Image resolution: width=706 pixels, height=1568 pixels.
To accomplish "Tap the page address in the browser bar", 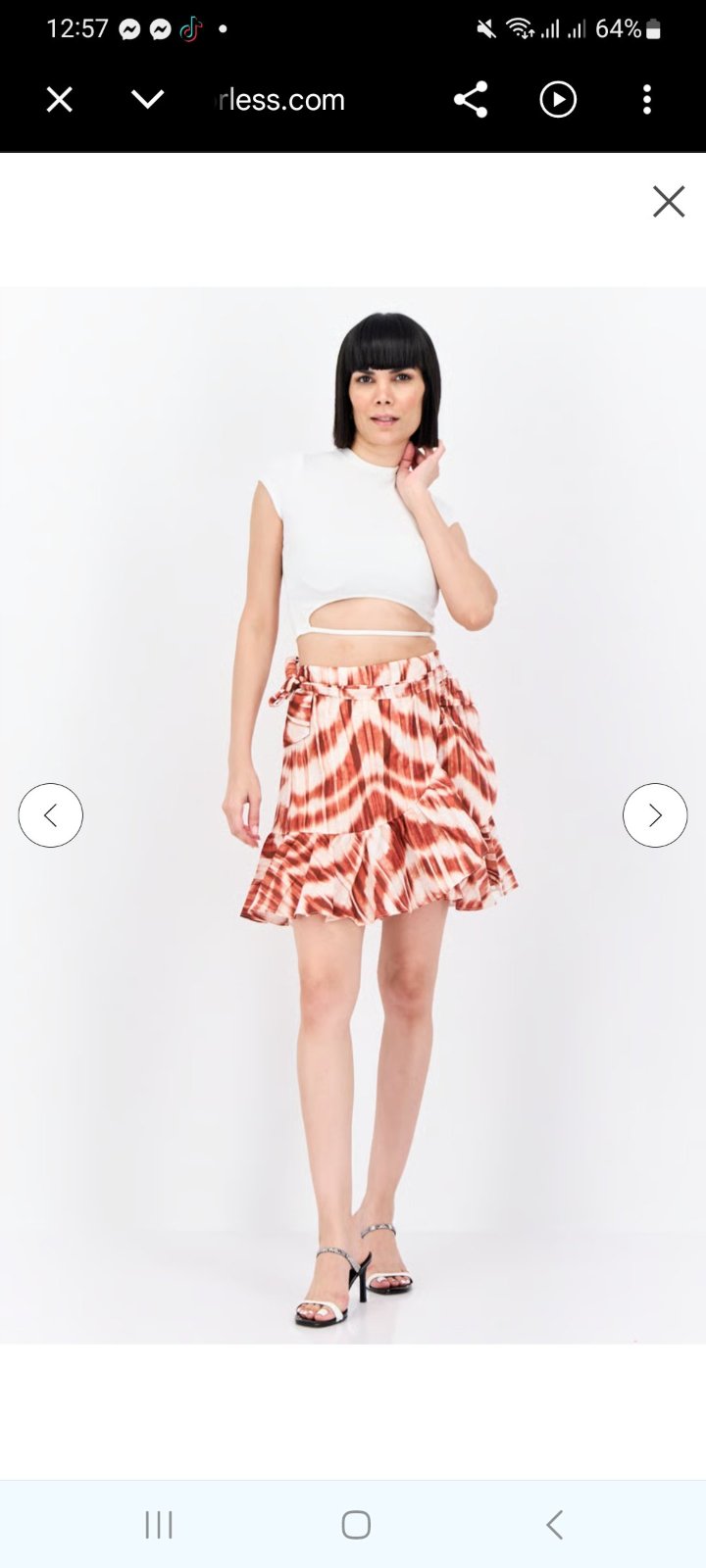I will click(280, 100).
